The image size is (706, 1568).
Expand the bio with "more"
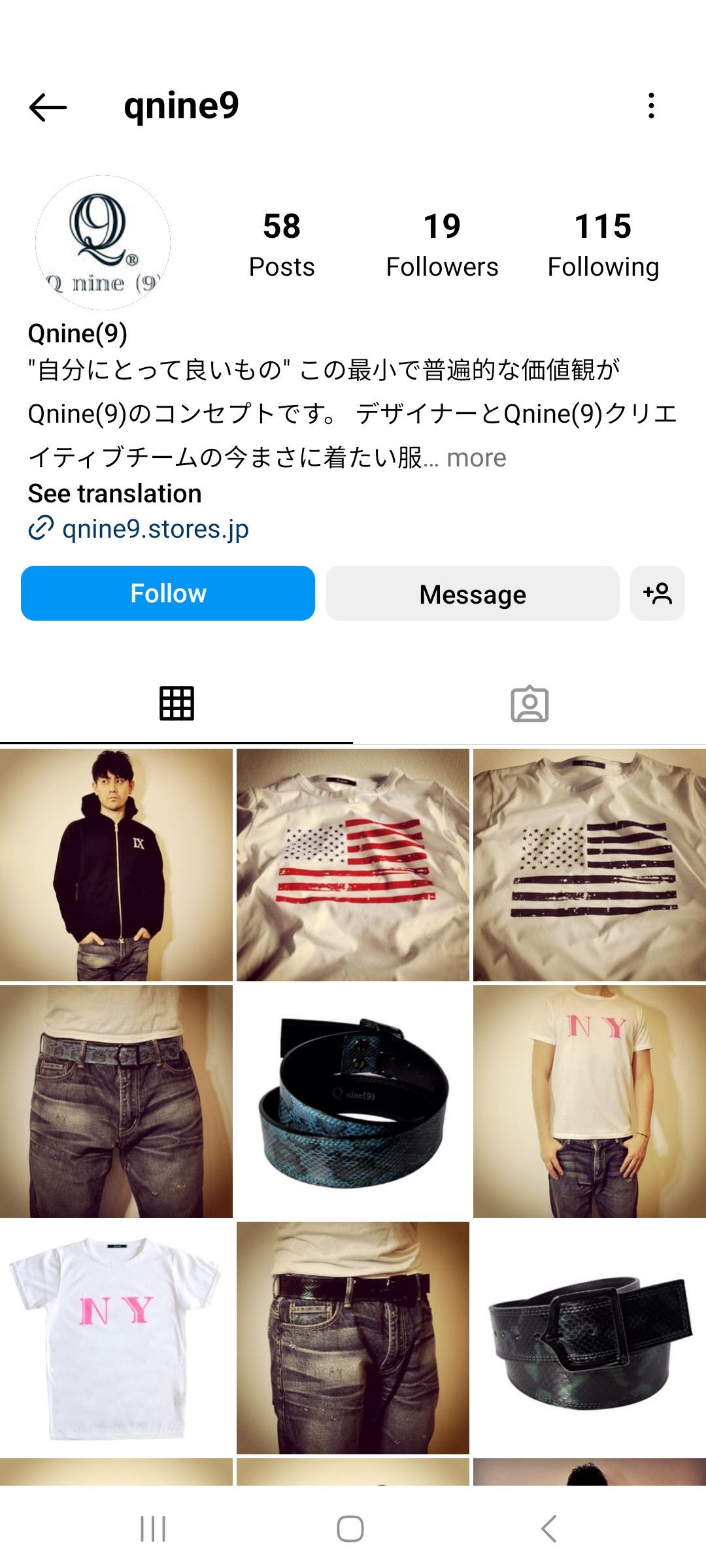click(477, 457)
